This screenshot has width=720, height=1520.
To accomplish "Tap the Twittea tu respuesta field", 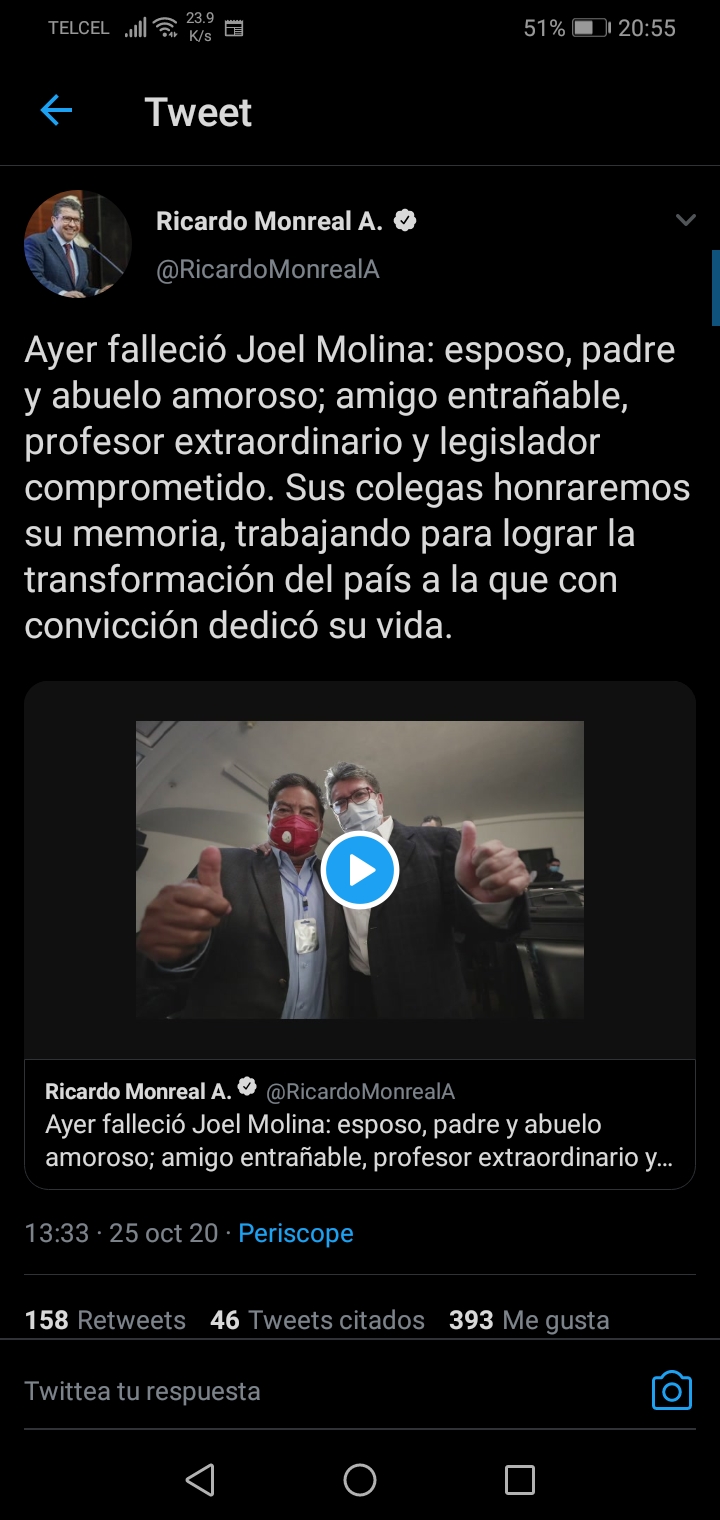I will coord(300,1391).
